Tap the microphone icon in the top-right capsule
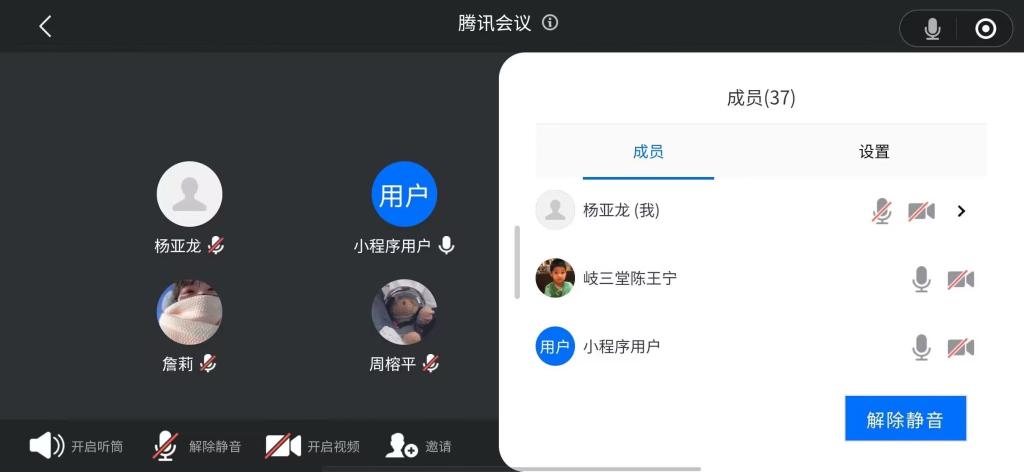 click(x=932, y=29)
